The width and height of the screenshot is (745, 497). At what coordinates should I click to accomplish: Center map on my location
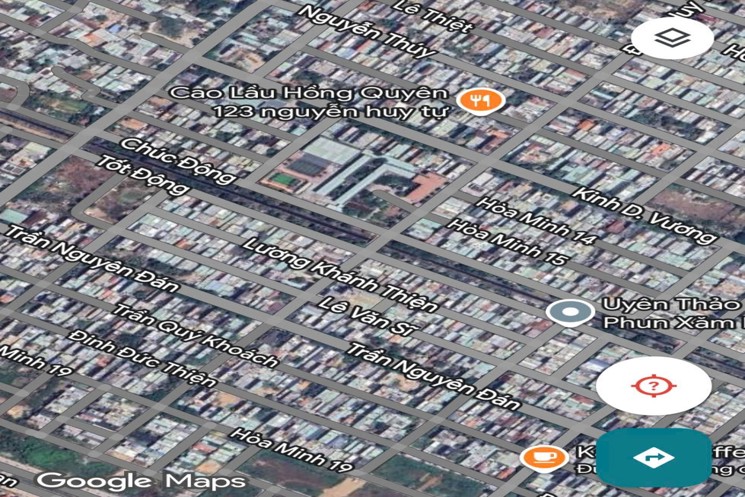(x=653, y=386)
